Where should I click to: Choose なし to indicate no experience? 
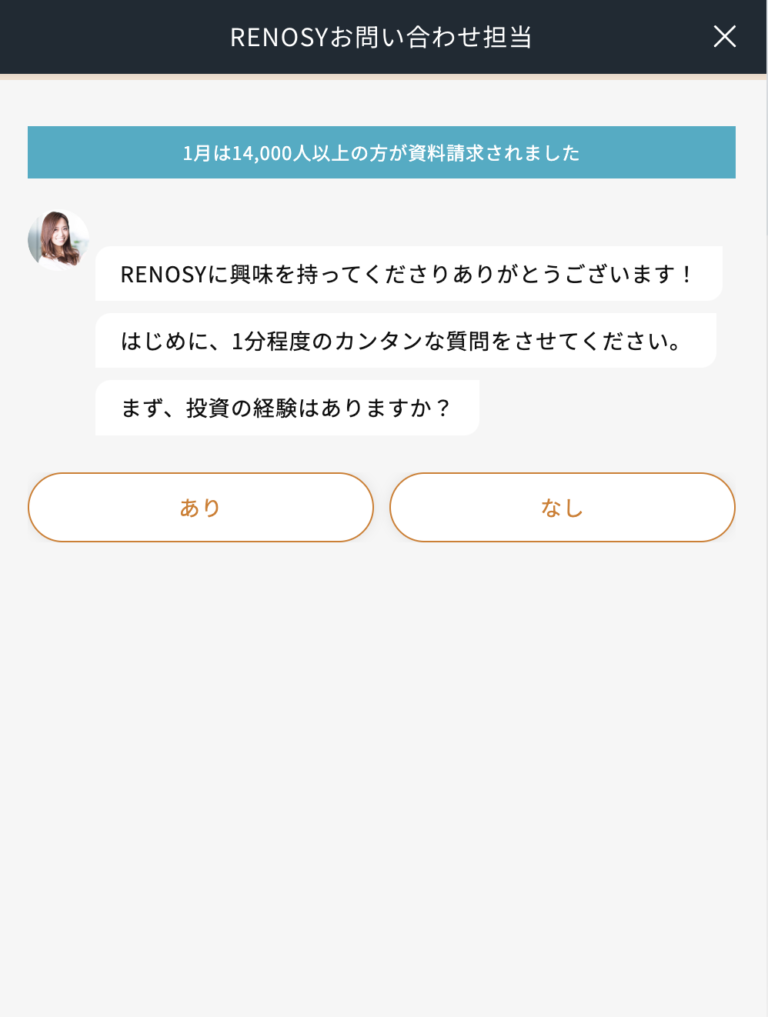tap(562, 507)
